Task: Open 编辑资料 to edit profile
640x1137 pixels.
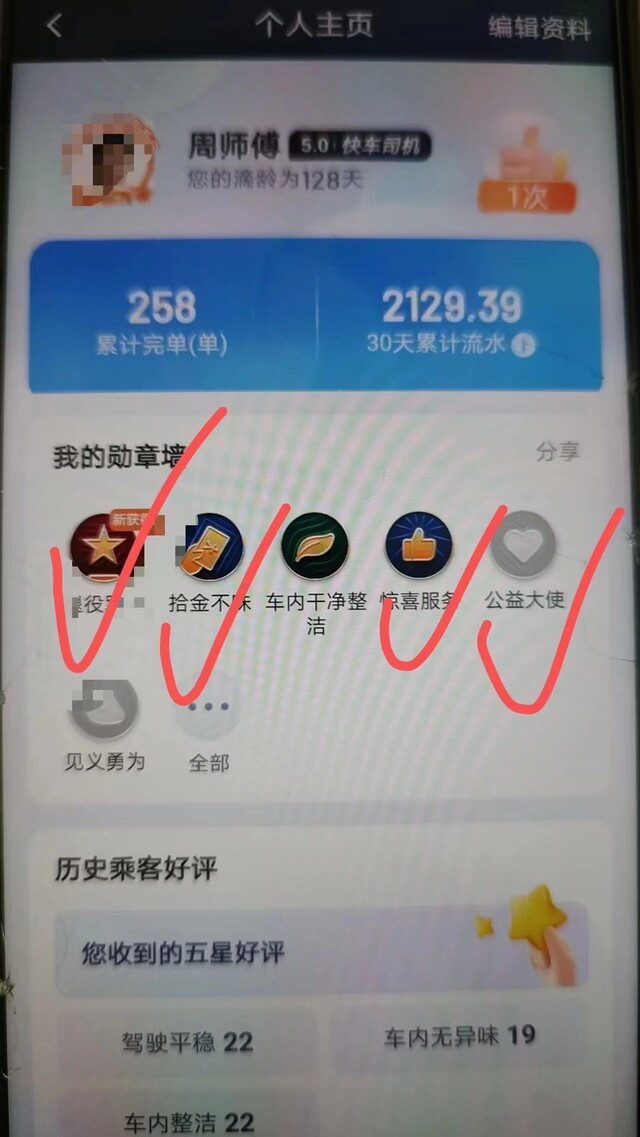Action: click(539, 28)
